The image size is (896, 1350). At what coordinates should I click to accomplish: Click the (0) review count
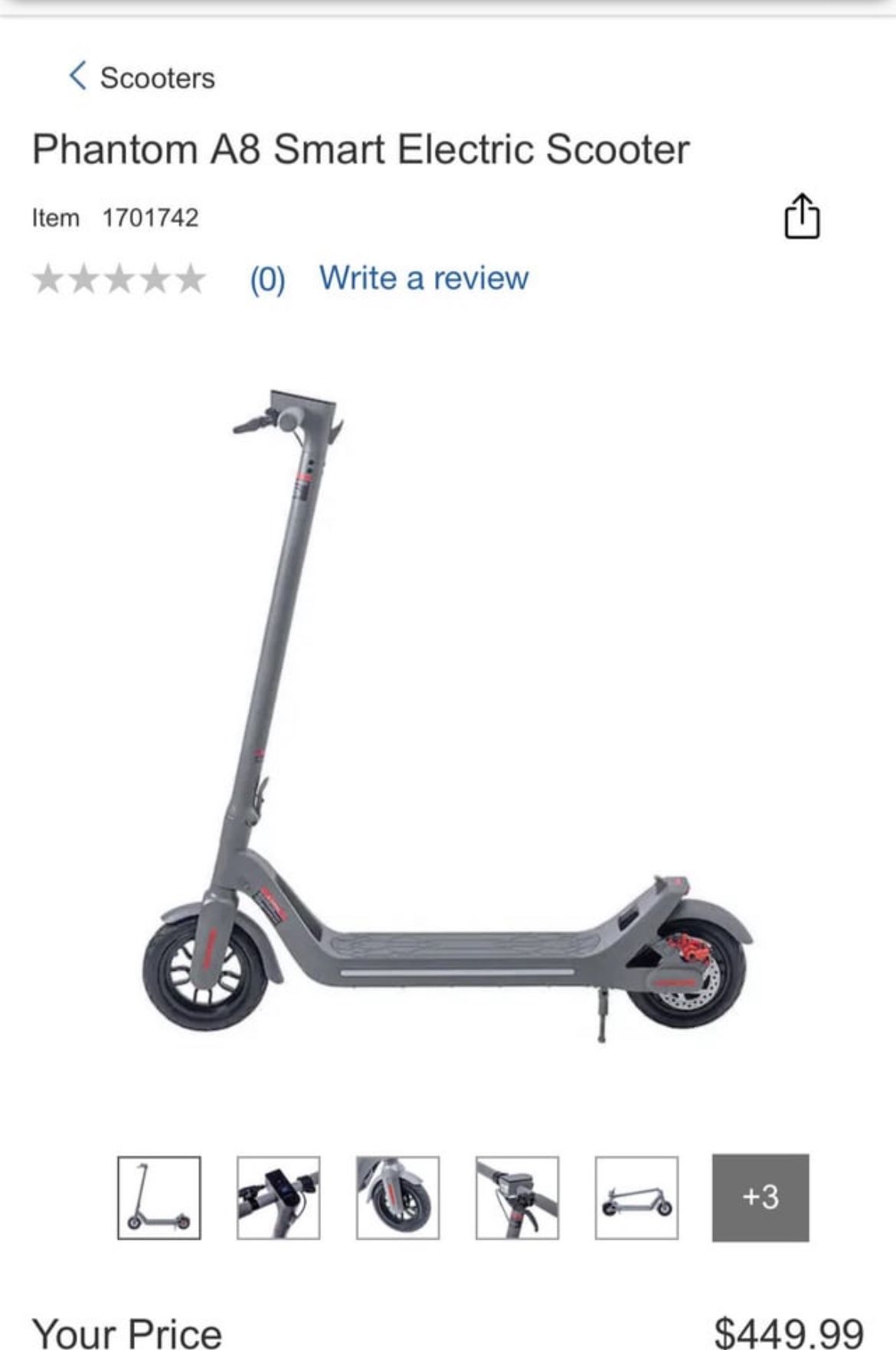pos(269,278)
